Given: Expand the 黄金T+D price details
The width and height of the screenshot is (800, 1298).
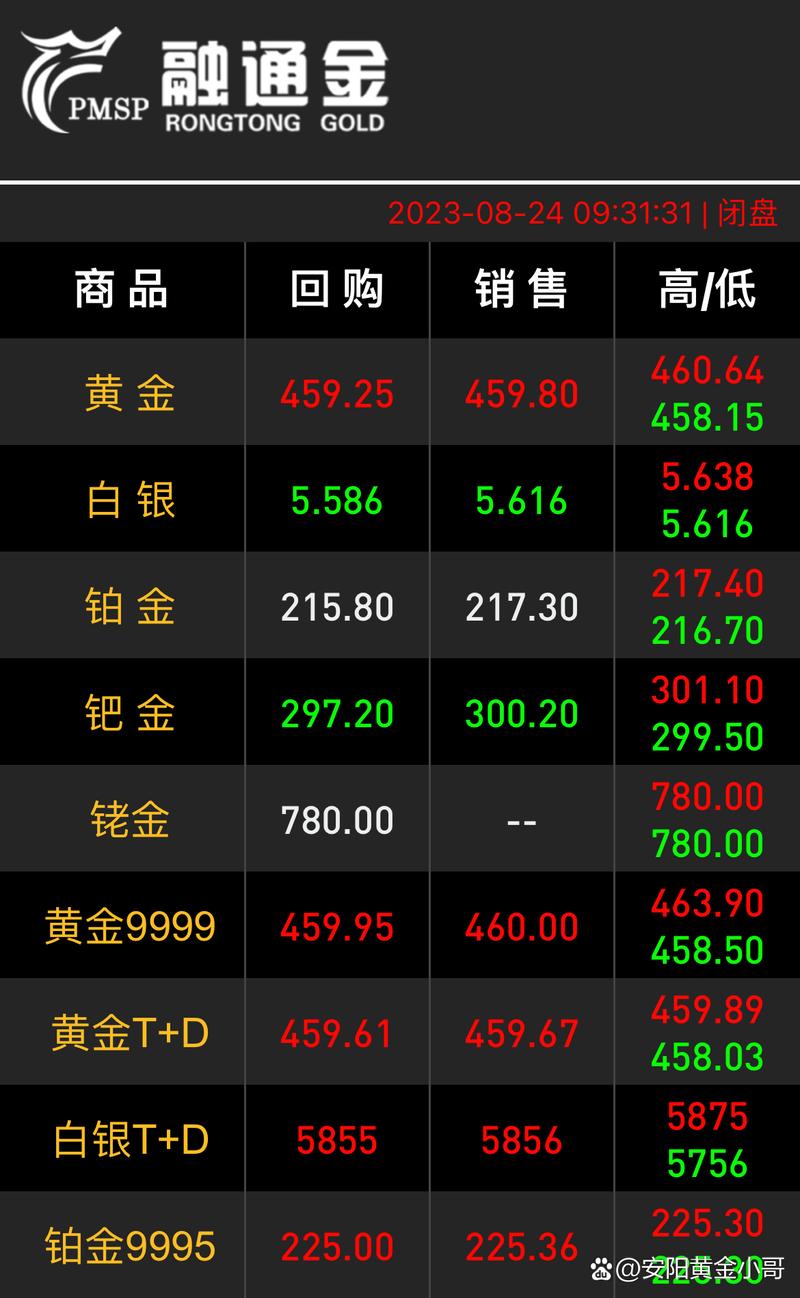Looking at the screenshot, I should pyautogui.click(x=120, y=1033).
